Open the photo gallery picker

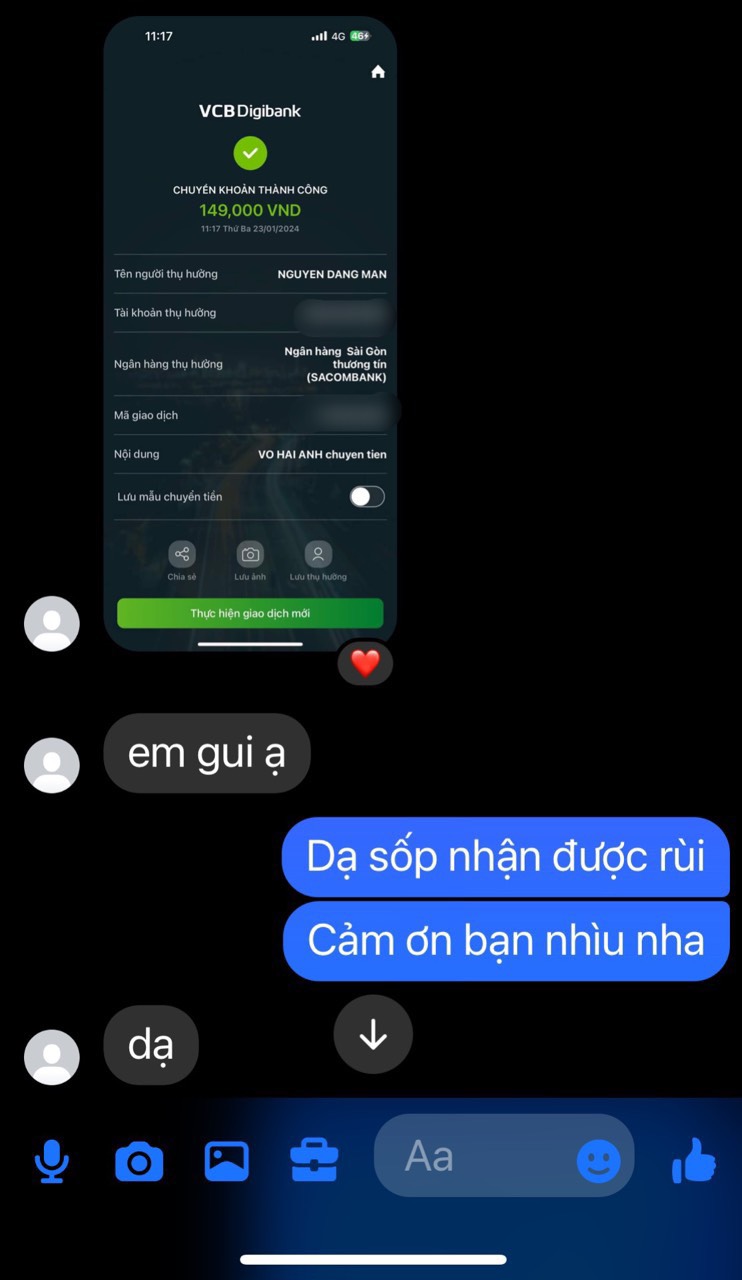pos(227,1161)
